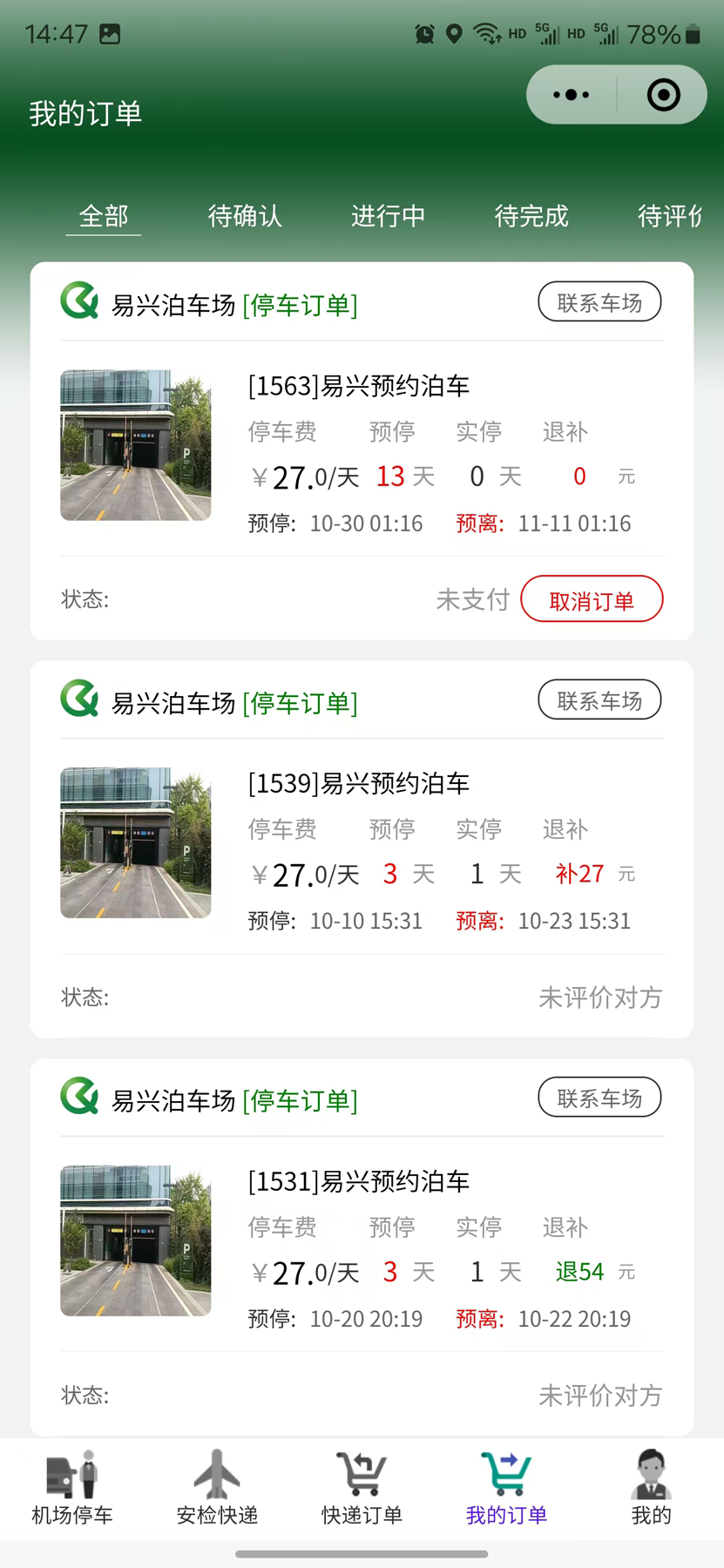
Task: Cancel order 1563 with 取消订单
Action: coord(592,600)
